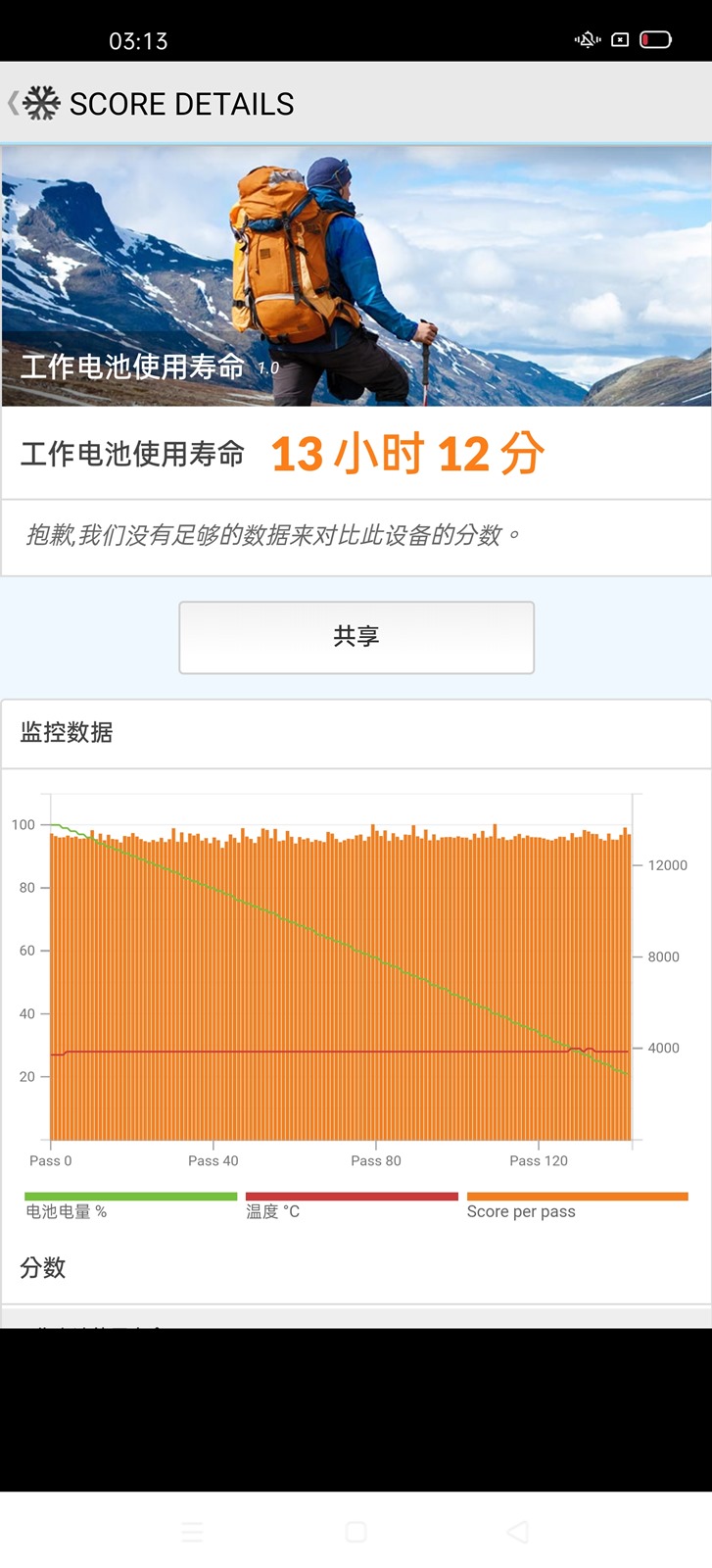Tap the 共享 share button
The width and height of the screenshot is (712, 1568).
pos(356,637)
